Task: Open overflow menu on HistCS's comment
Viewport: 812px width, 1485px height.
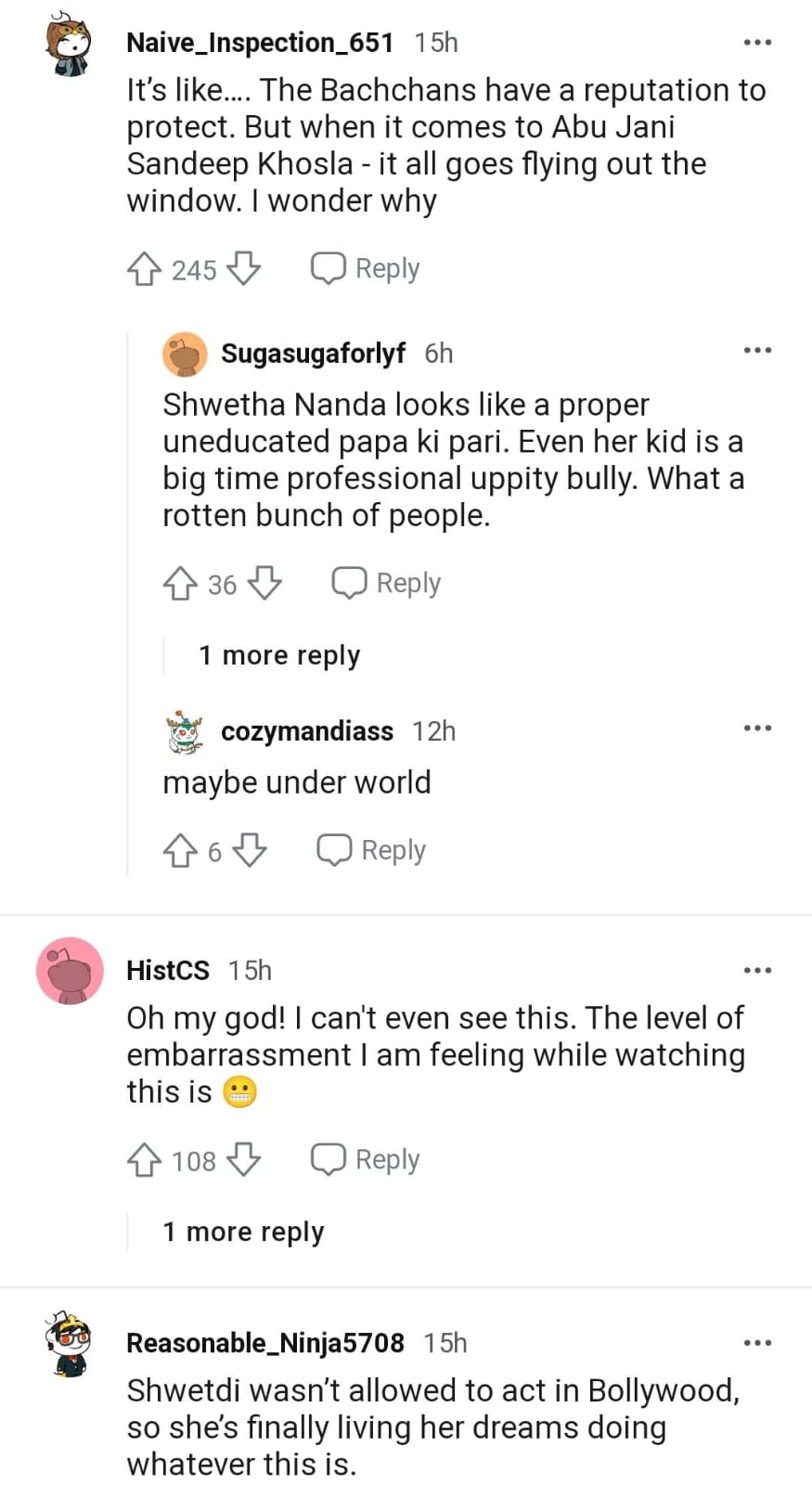Action: (x=757, y=971)
